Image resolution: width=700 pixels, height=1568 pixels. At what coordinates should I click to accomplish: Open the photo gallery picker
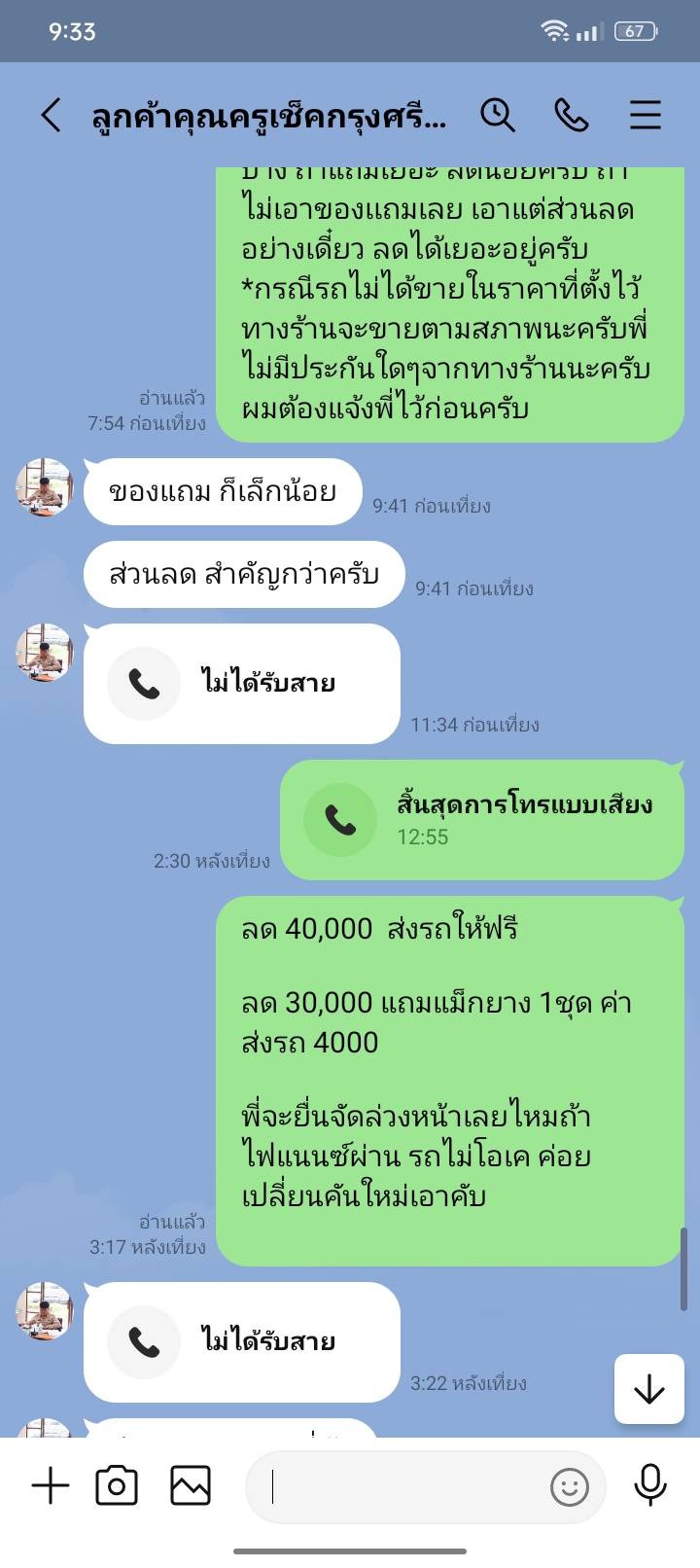click(191, 1486)
